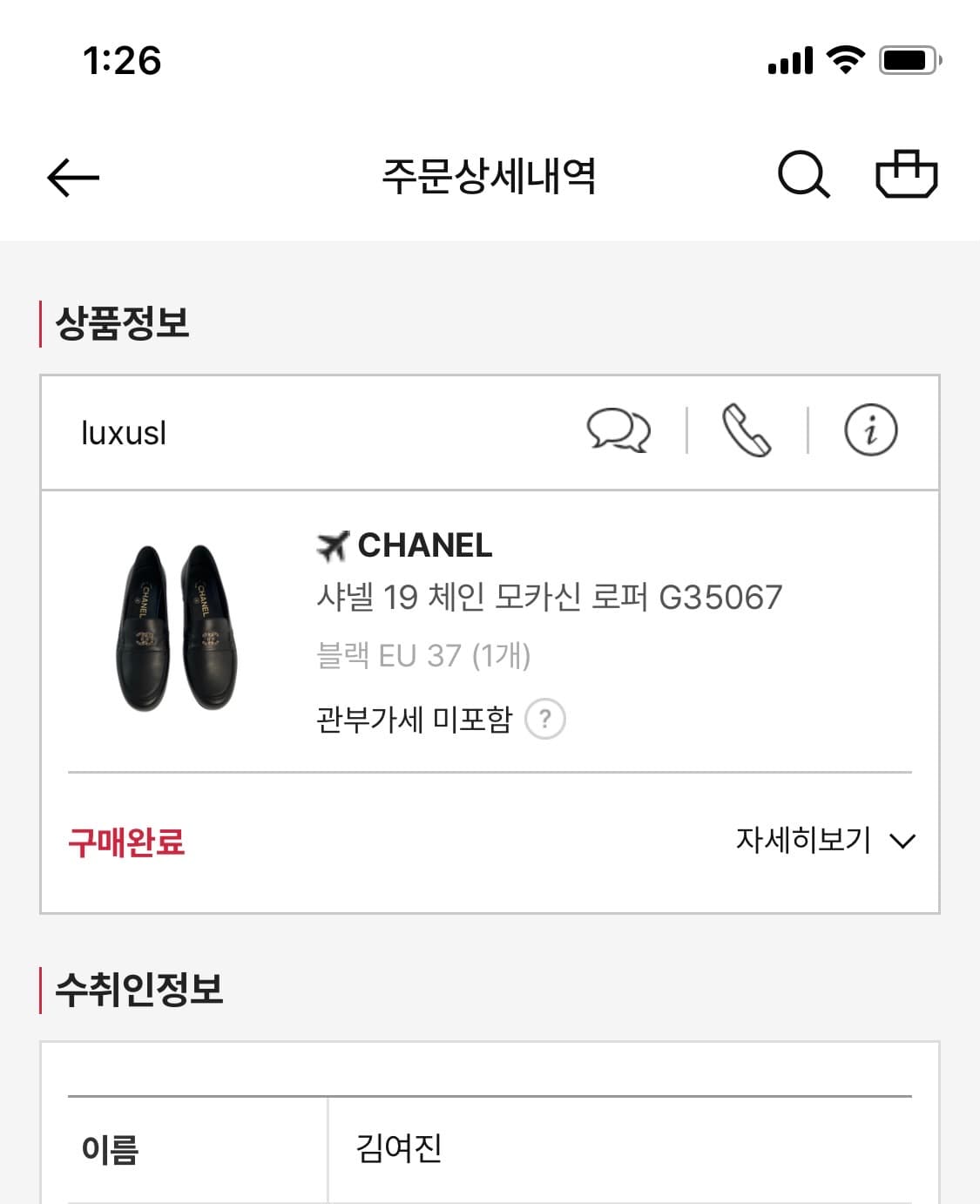Image resolution: width=980 pixels, height=1204 pixels.
Task: Open the product '샤넬 19 체인 모카신 로퍼 G35067'
Action: coord(547,597)
